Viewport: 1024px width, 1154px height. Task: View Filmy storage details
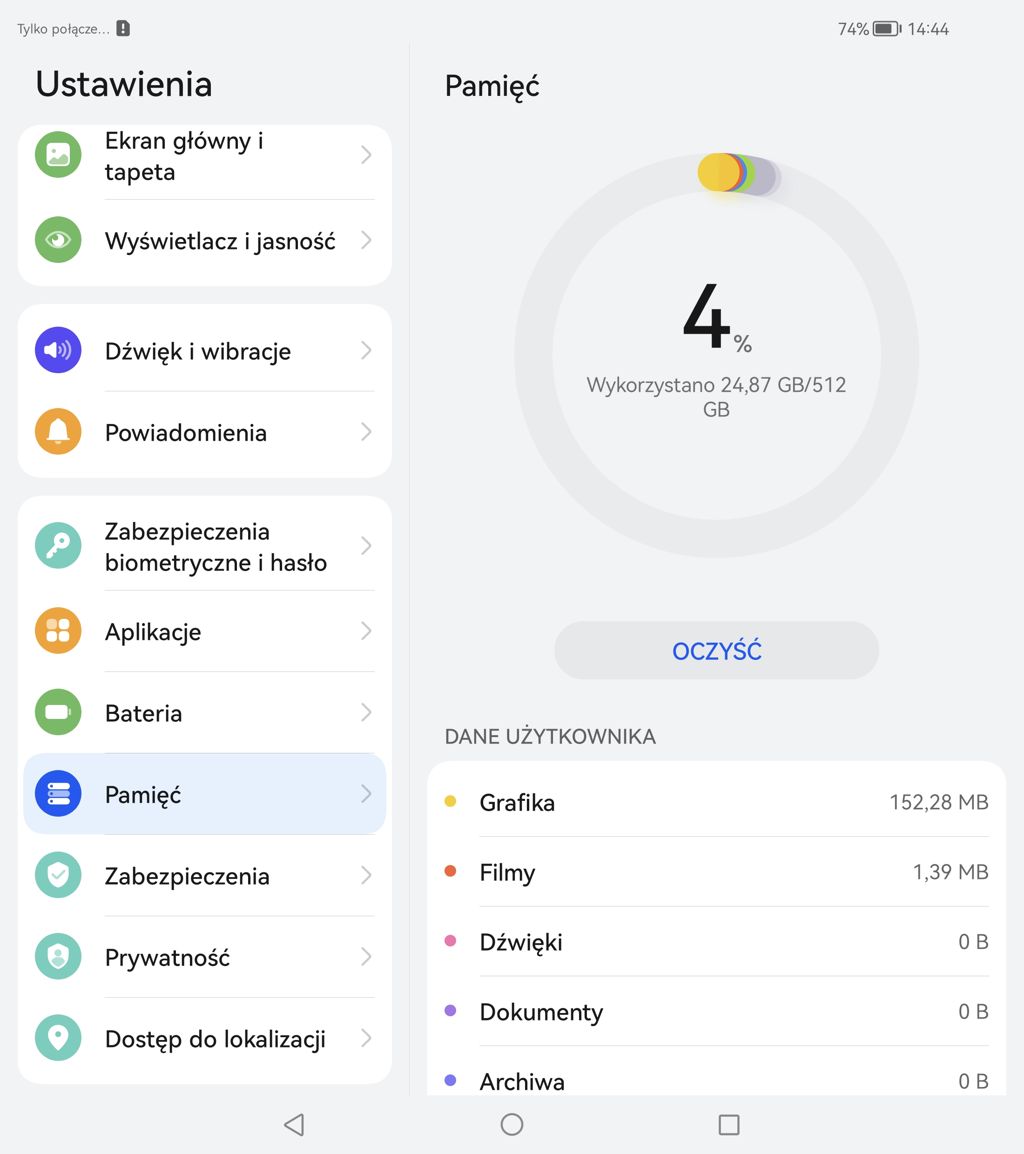click(716, 872)
